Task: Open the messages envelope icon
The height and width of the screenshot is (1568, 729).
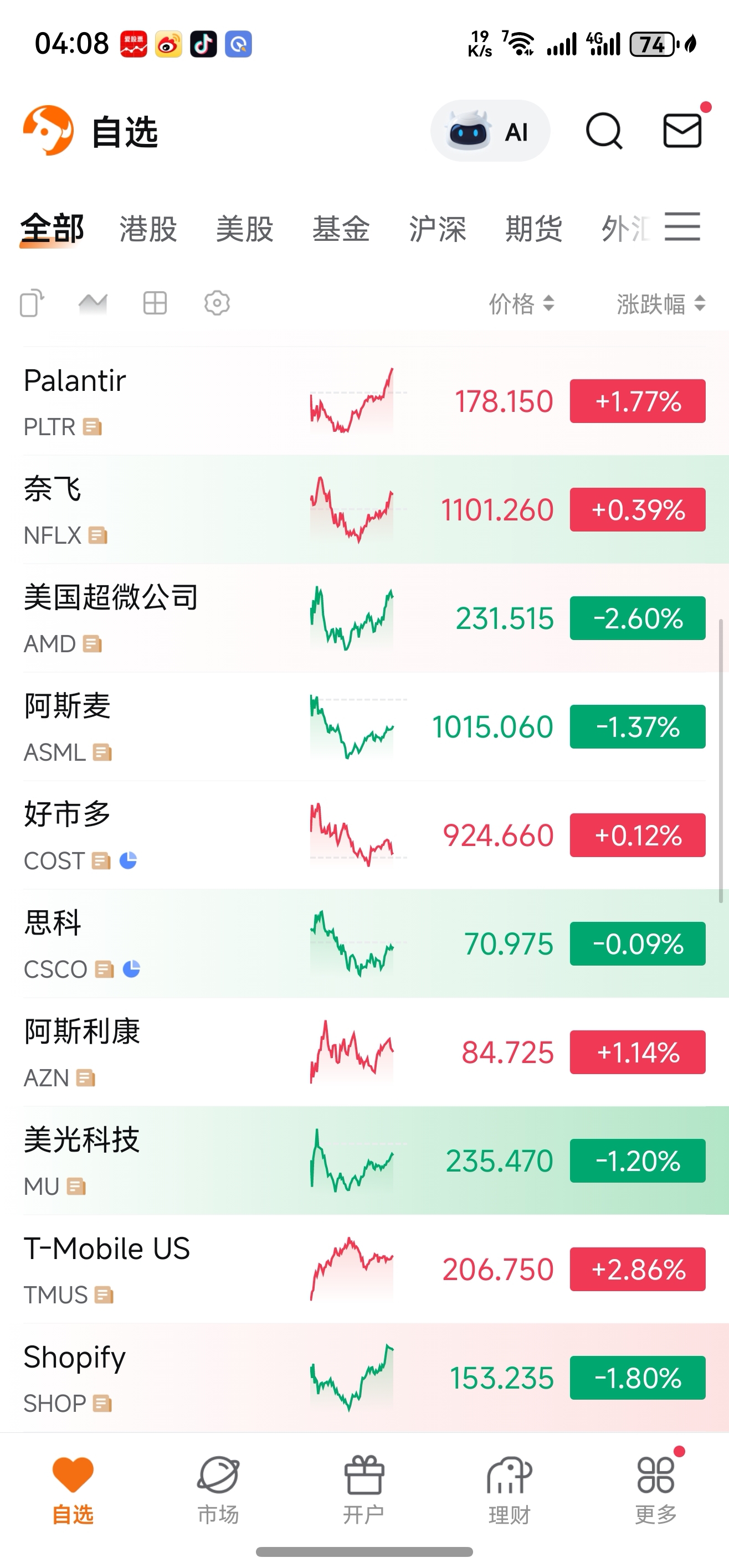Action: [681, 131]
